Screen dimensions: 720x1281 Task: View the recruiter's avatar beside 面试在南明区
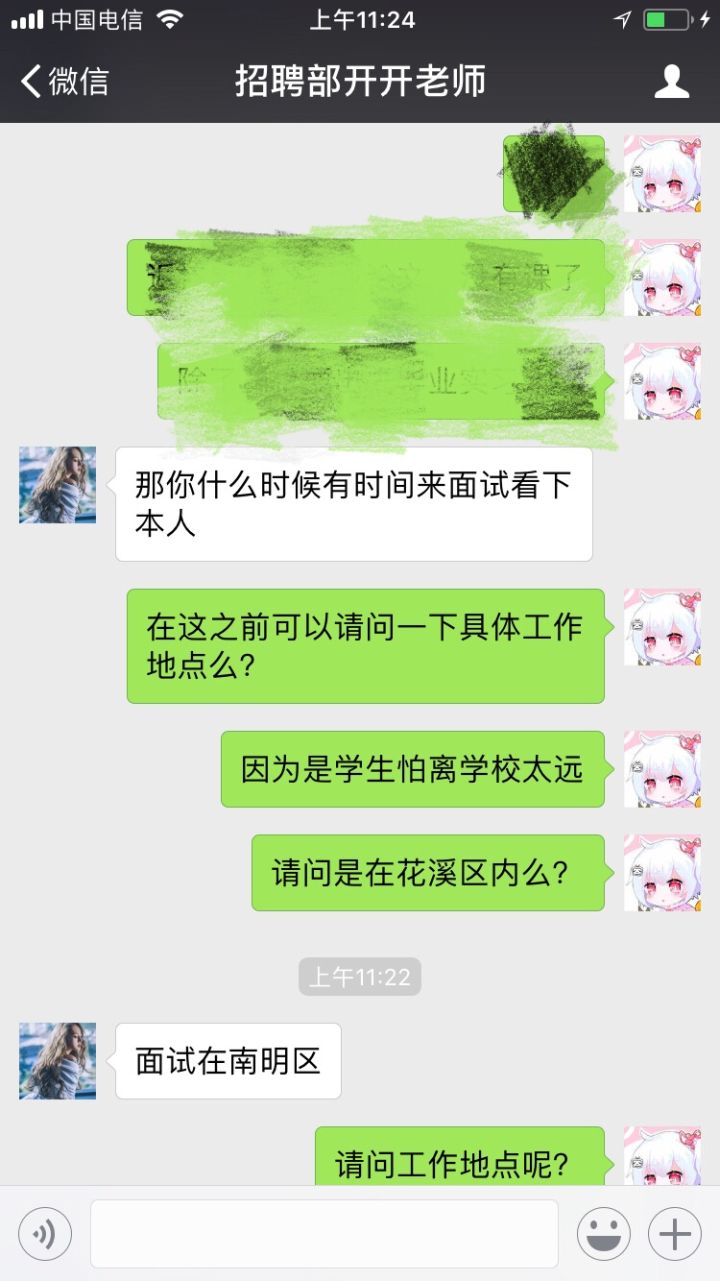pos(58,1061)
